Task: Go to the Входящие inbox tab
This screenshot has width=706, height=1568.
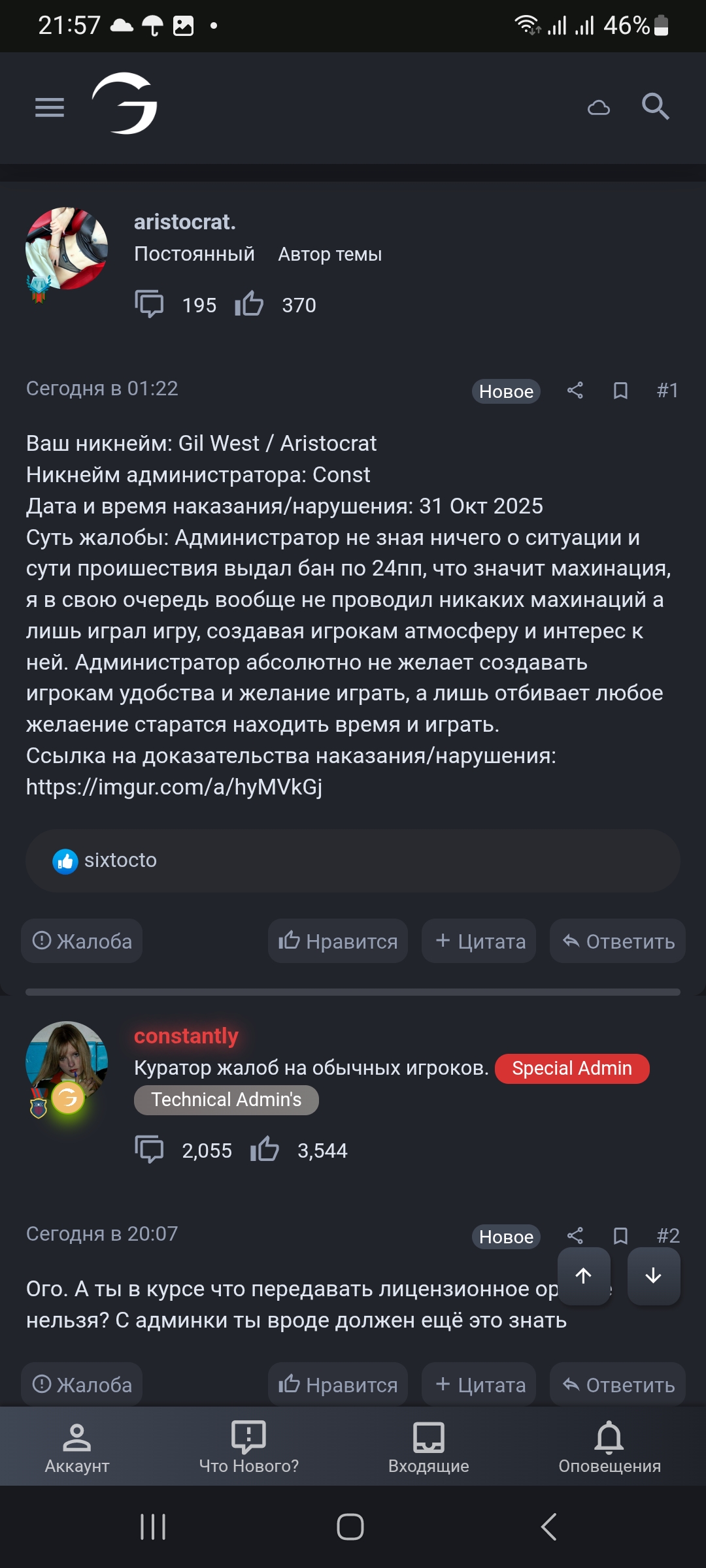Action: 429,1448
